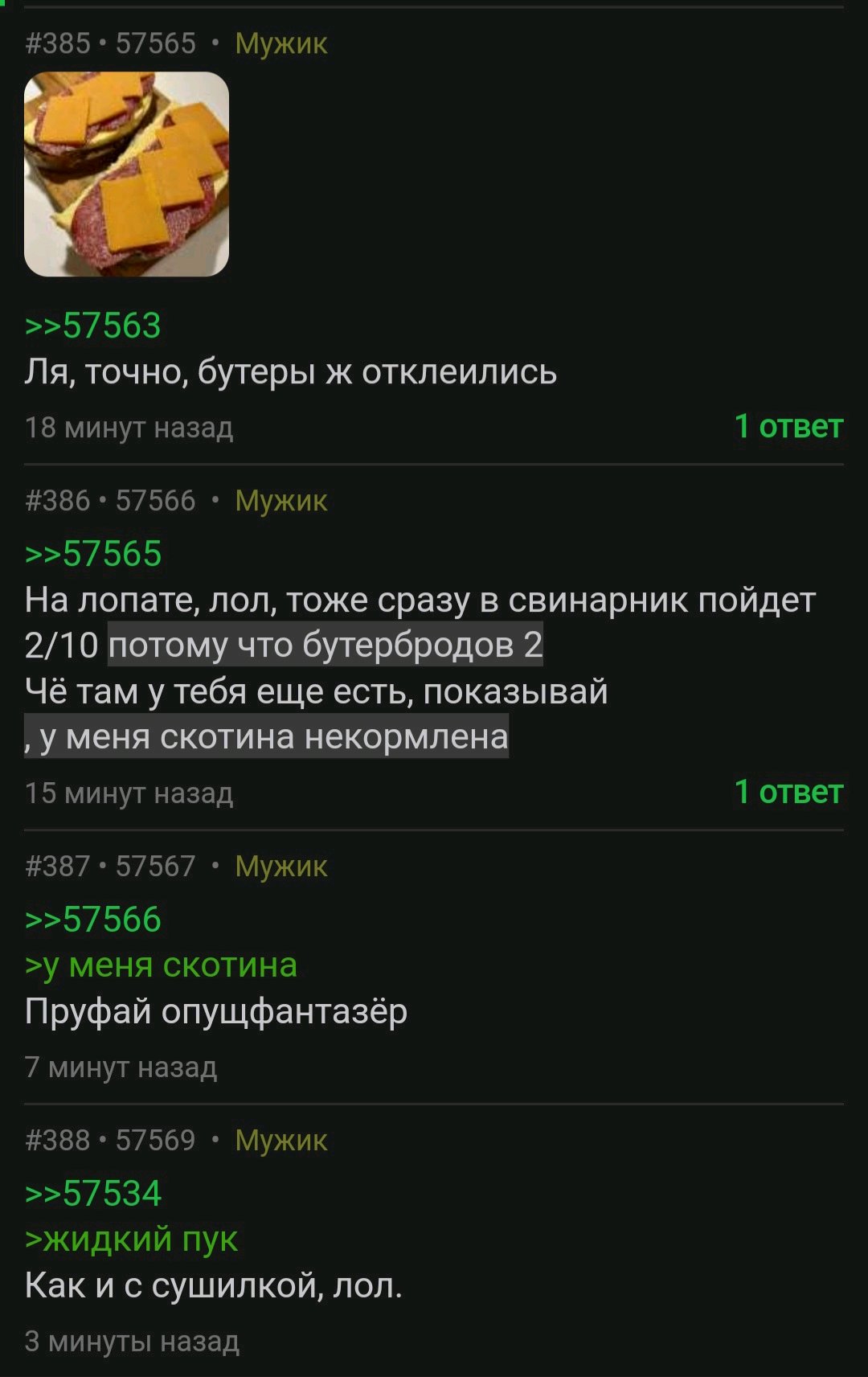View the 1 ответ under post 57565
This screenshot has width=868, height=1377.
click(788, 426)
